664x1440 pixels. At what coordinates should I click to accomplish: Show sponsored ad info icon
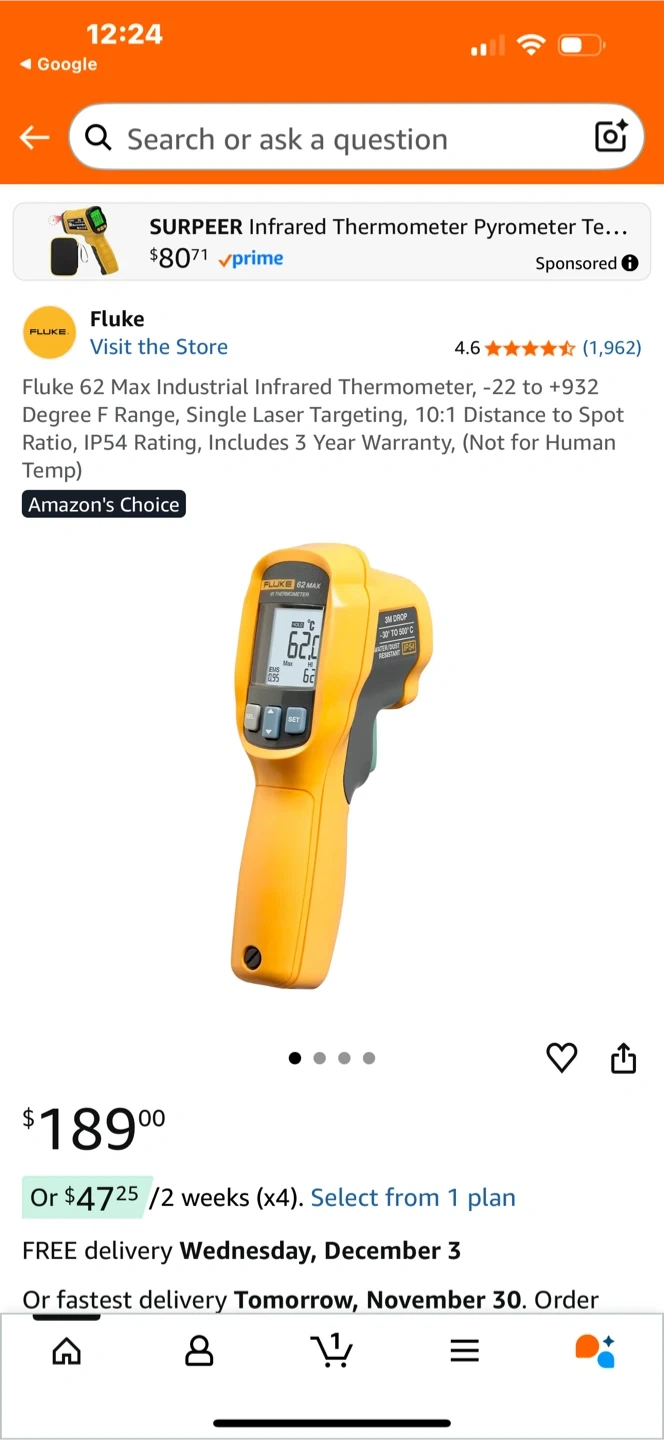630,263
